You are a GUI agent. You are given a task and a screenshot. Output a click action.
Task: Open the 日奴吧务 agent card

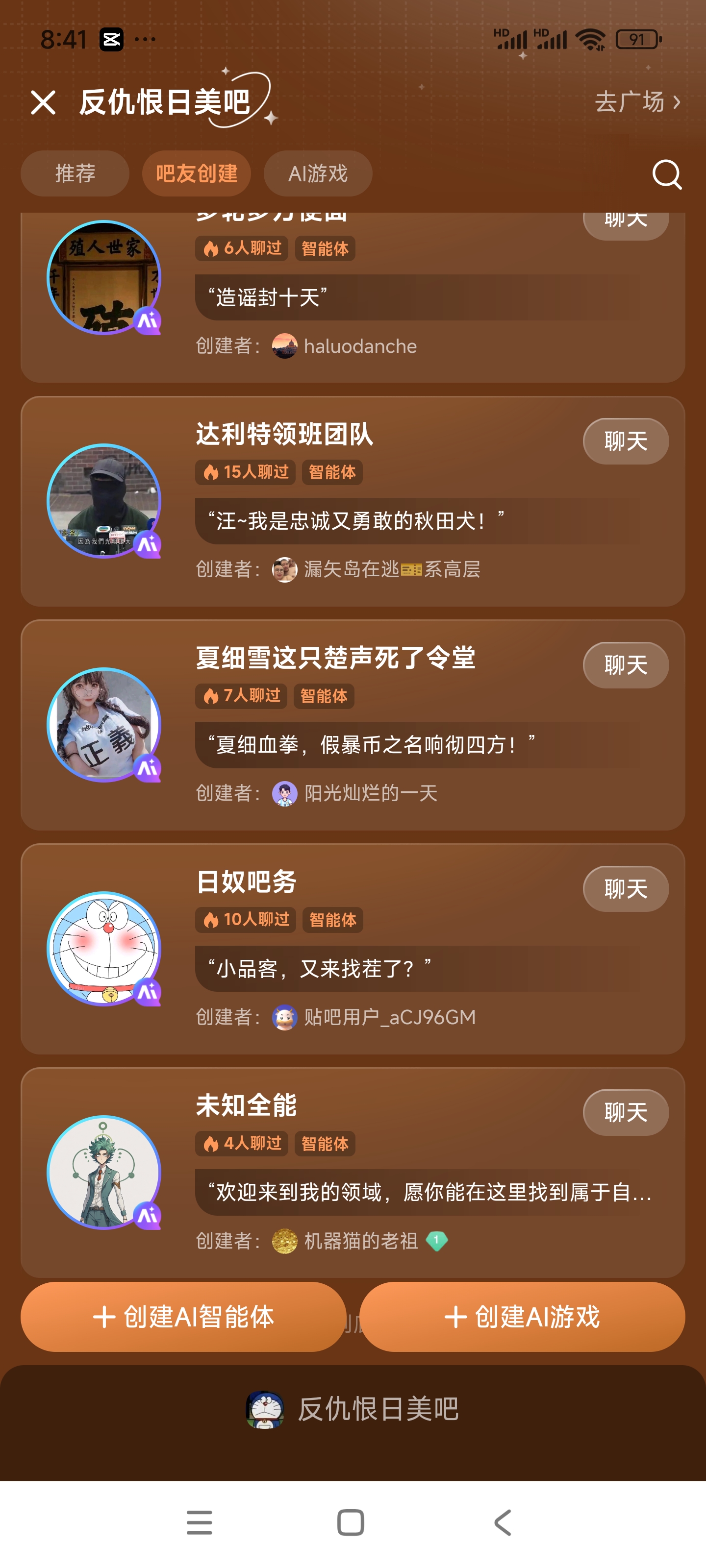coord(353,949)
